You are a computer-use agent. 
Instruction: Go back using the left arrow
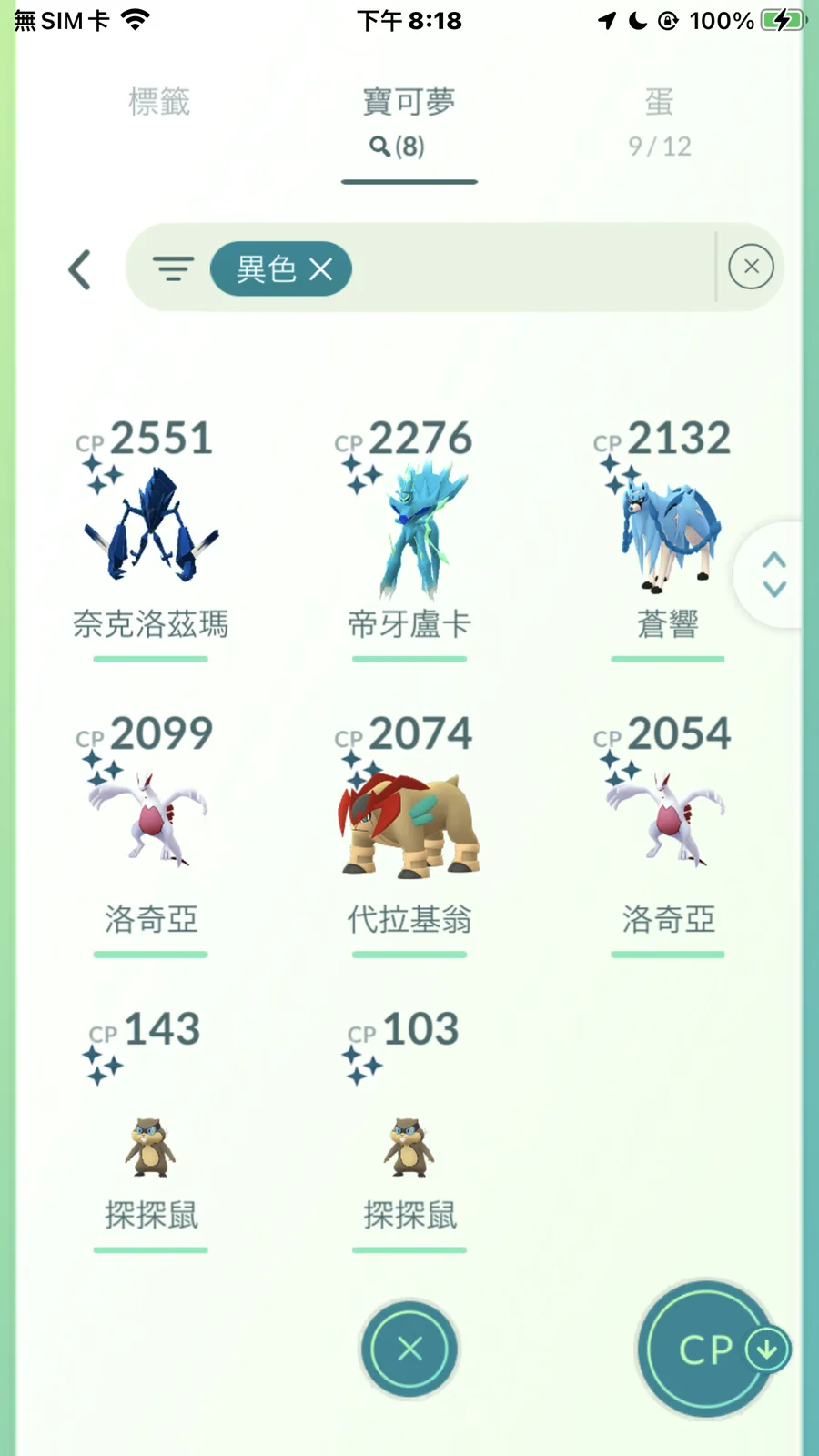pos(80,269)
